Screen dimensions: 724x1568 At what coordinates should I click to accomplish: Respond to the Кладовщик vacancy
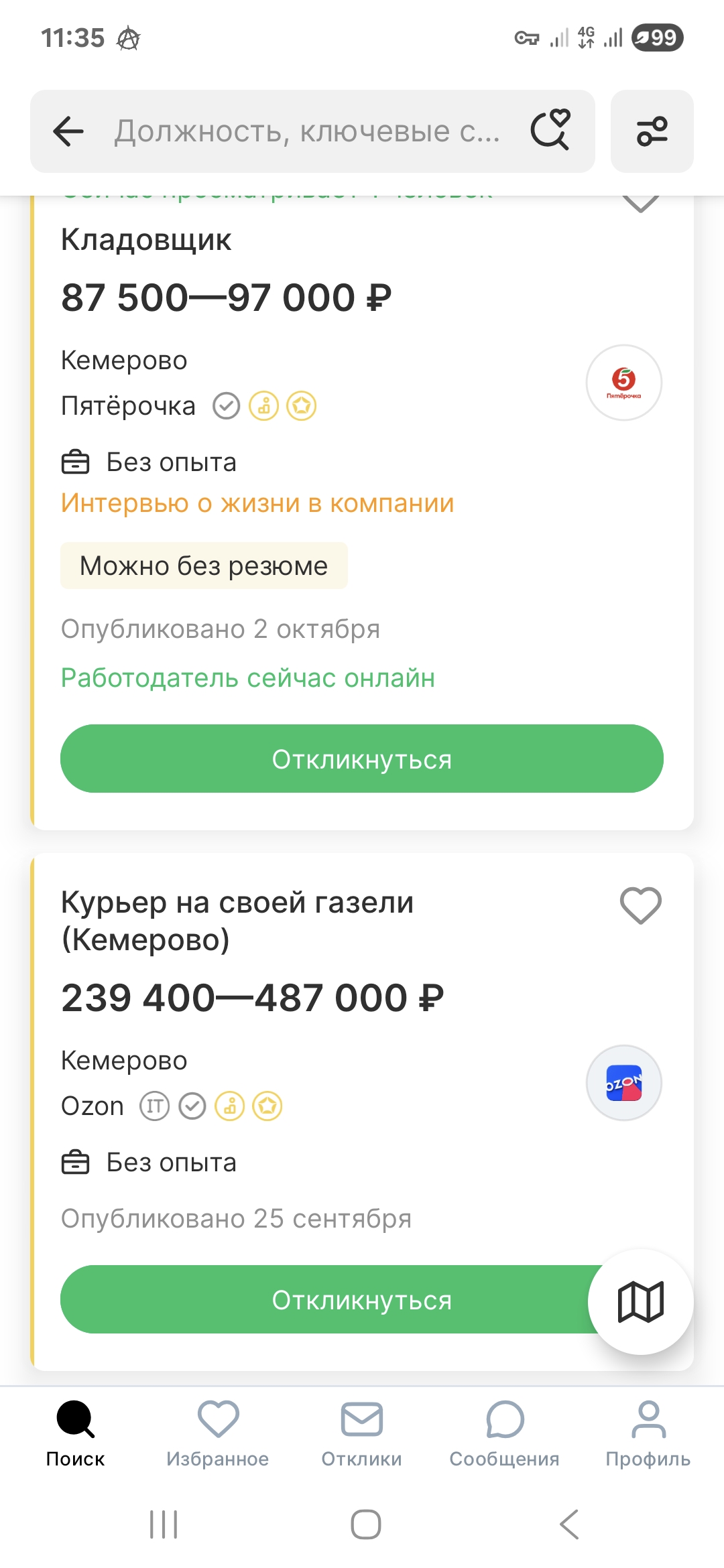[x=362, y=759]
